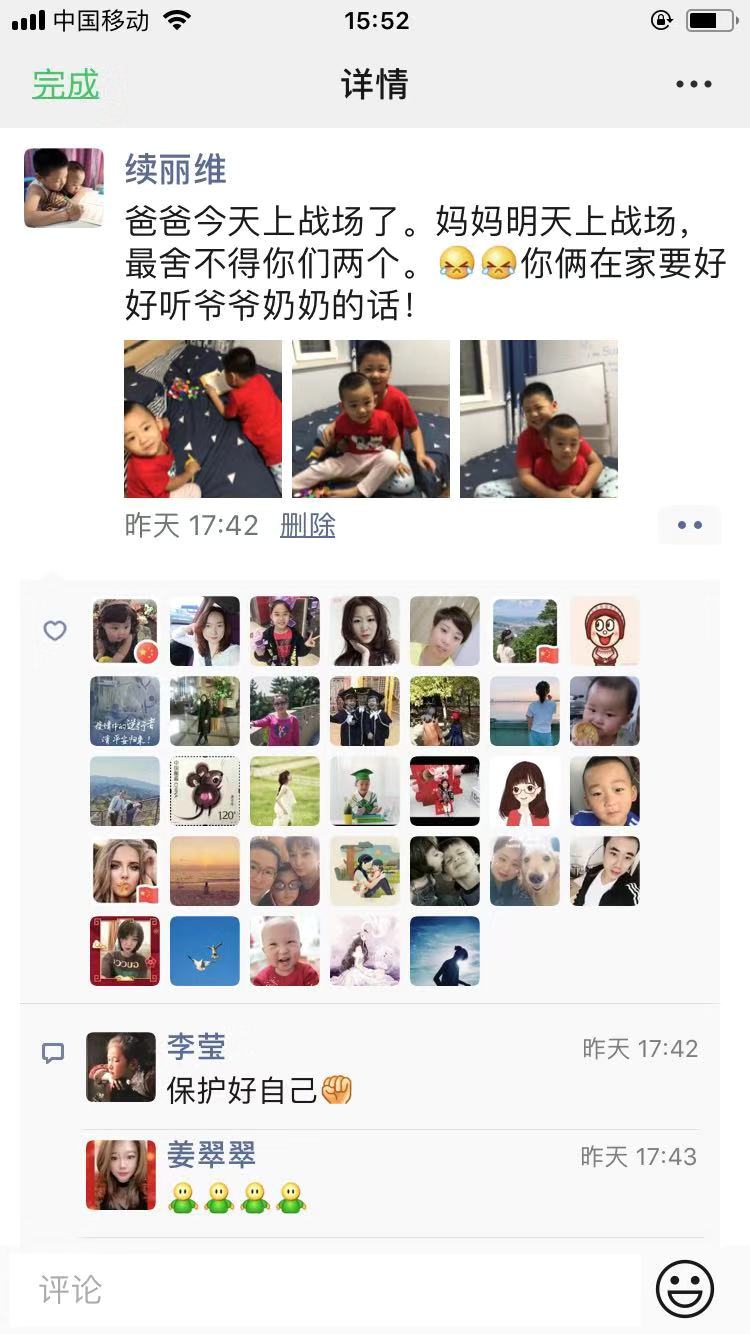View the second photo in the post
The height and width of the screenshot is (1334, 750).
371,419
